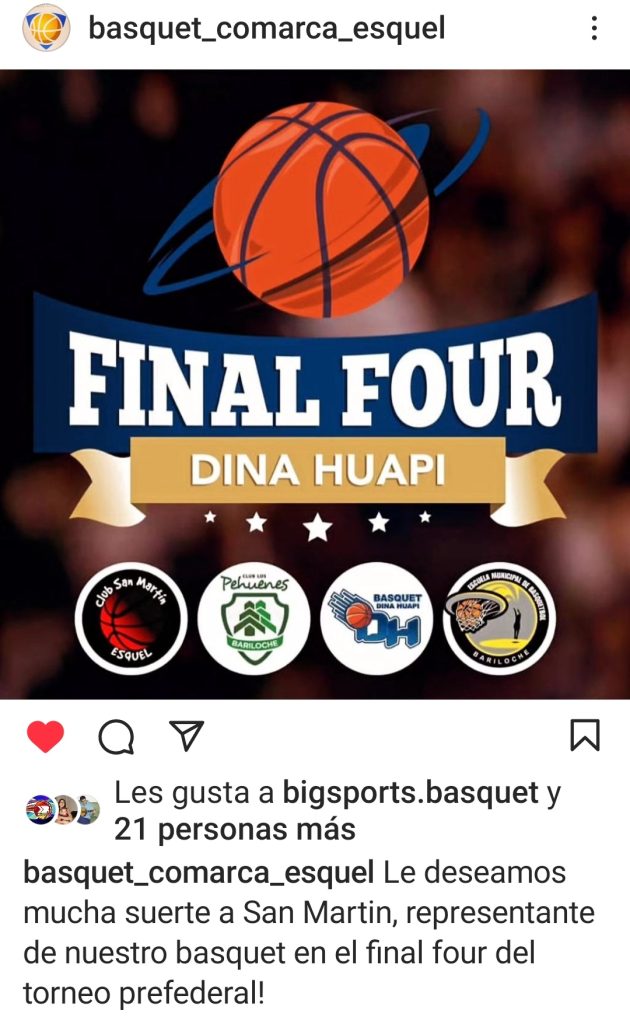This screenshot has height=1024, width=630.
Task: Share the post with the paper plane icon
Action: coord(187,736)
